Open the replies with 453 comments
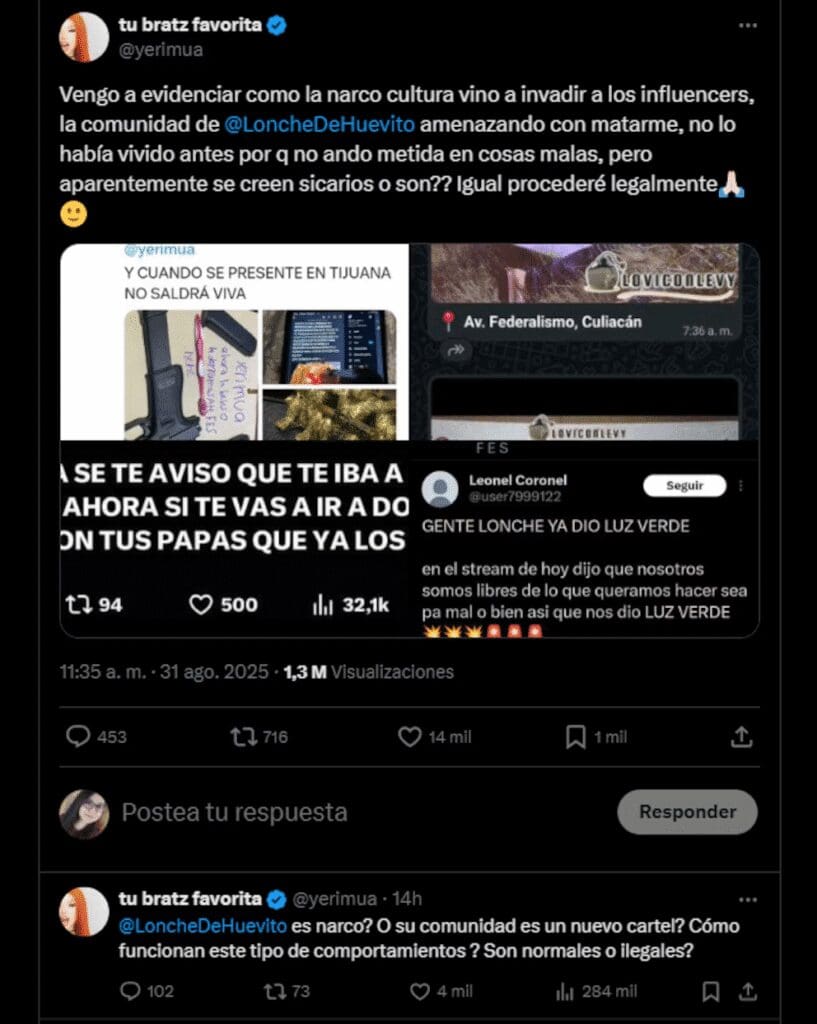 tap(96, 737)
